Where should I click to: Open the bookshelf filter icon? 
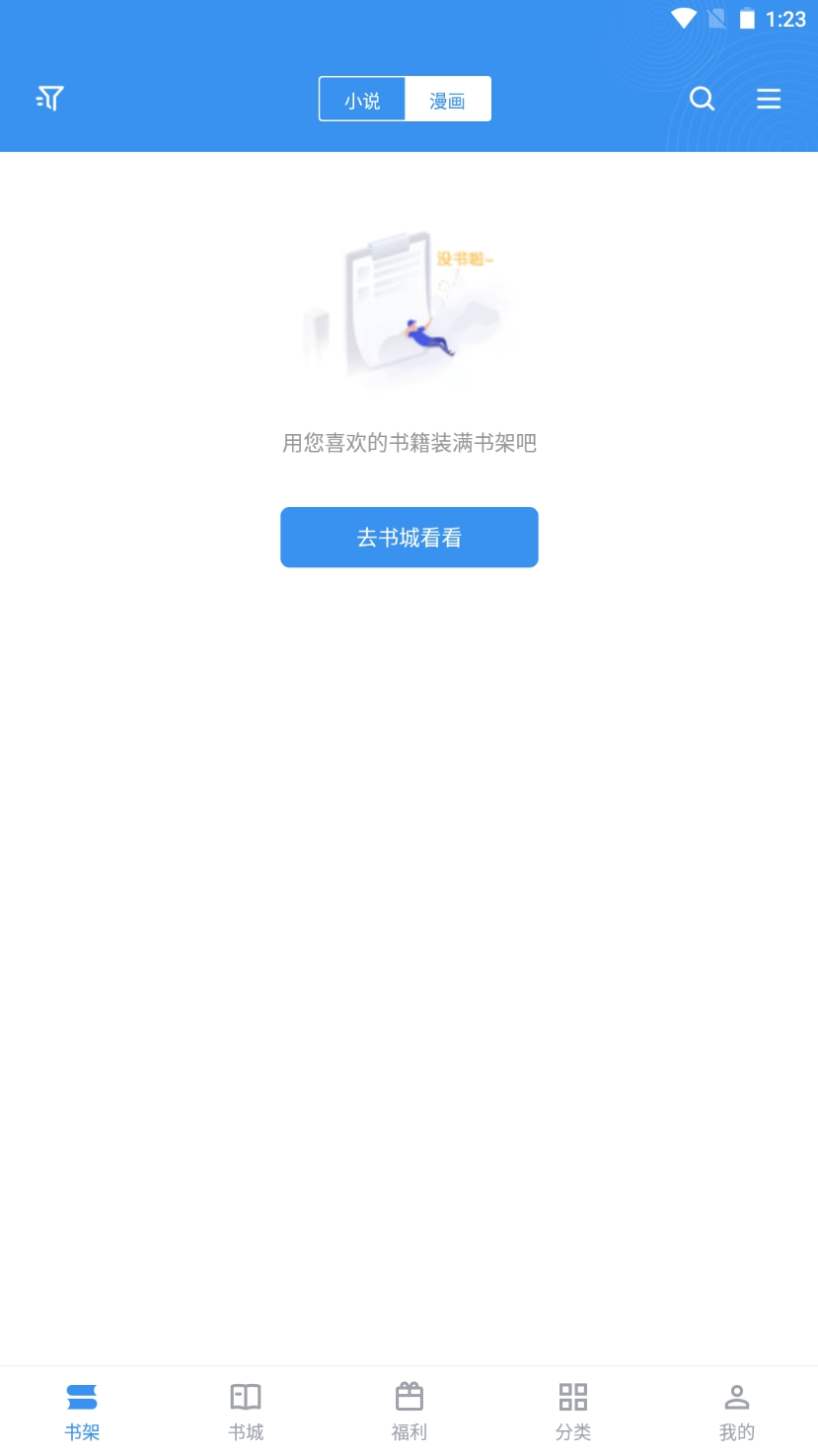point(50,99)
